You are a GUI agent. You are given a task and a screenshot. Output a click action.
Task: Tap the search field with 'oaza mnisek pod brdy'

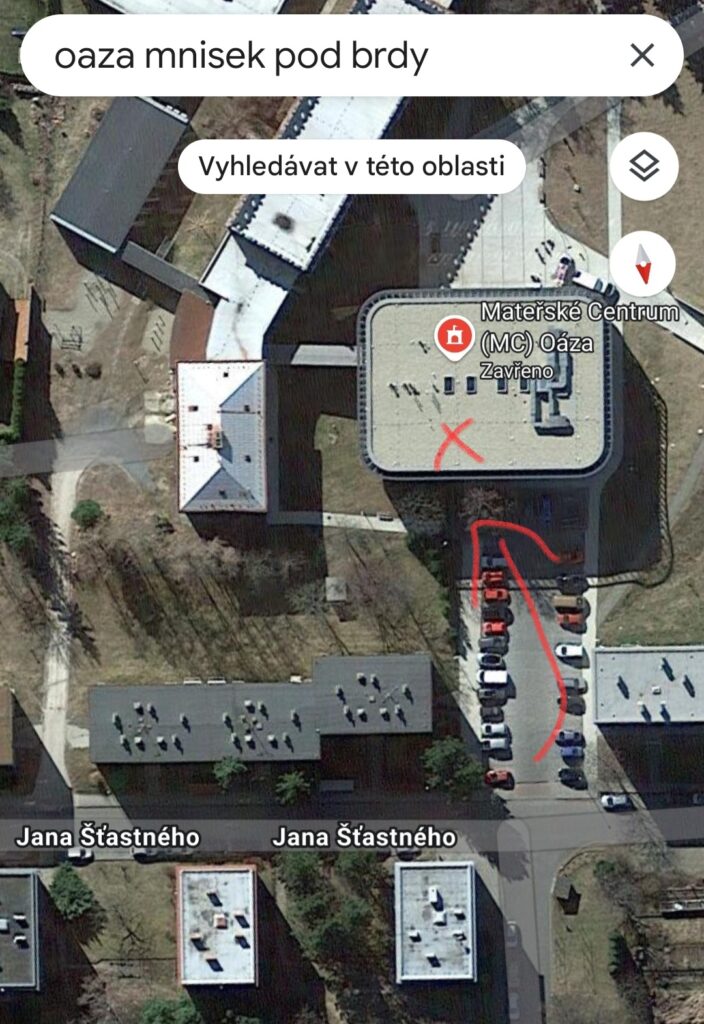(300, 56)
